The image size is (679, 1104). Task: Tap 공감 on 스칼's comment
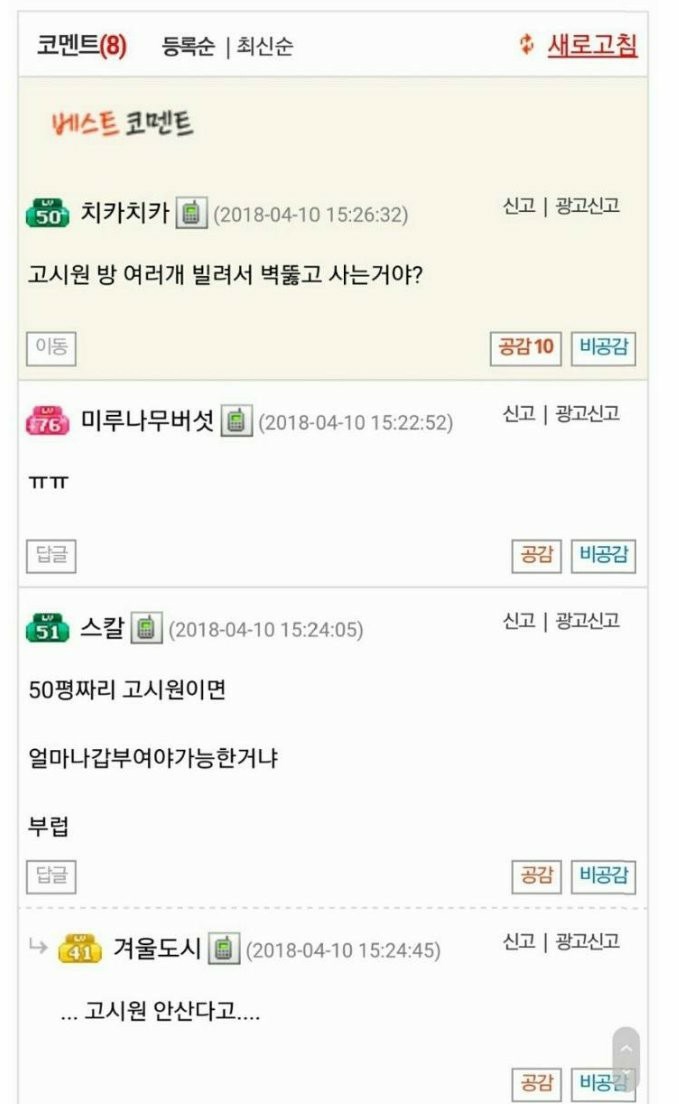click(536, 876)
